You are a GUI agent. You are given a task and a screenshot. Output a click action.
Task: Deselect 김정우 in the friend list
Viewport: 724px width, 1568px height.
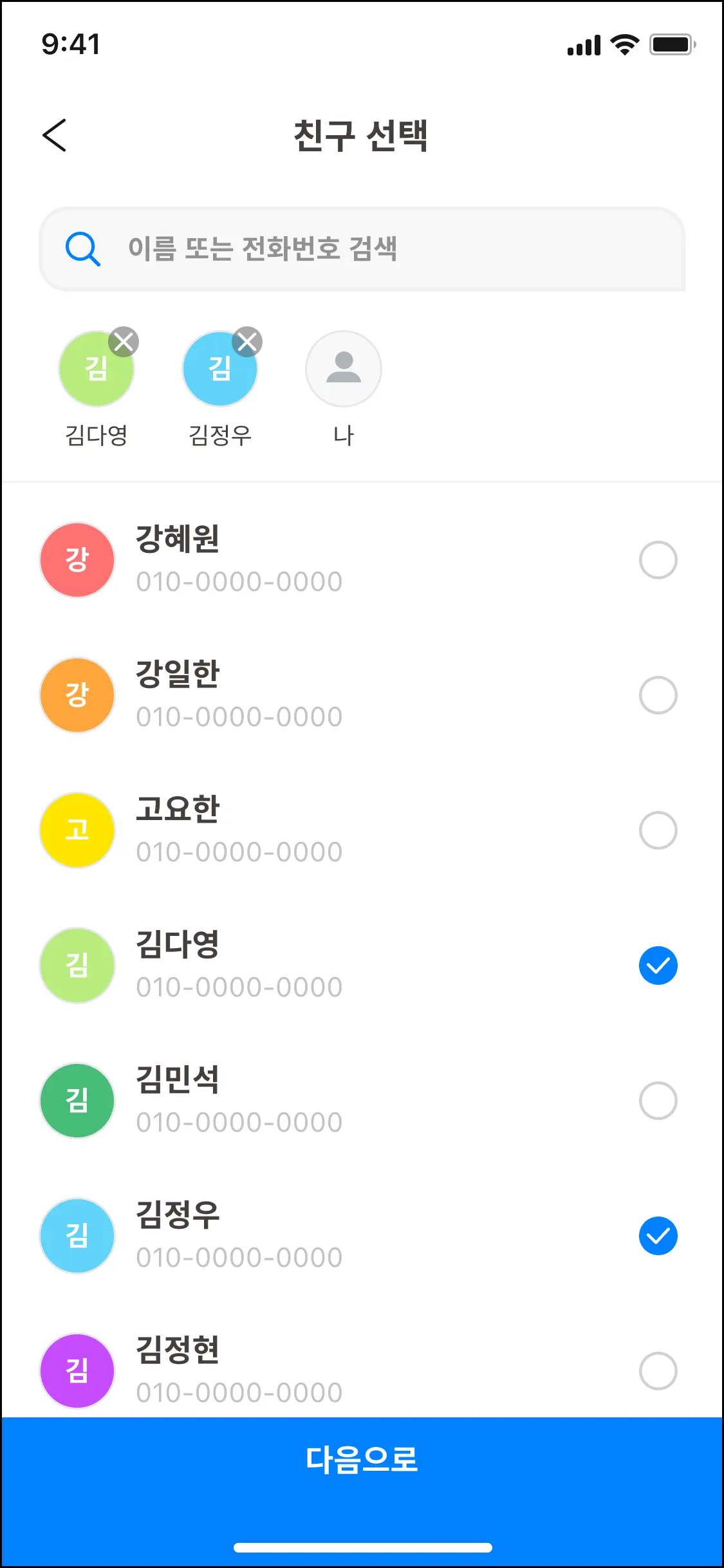(658, 1236)
